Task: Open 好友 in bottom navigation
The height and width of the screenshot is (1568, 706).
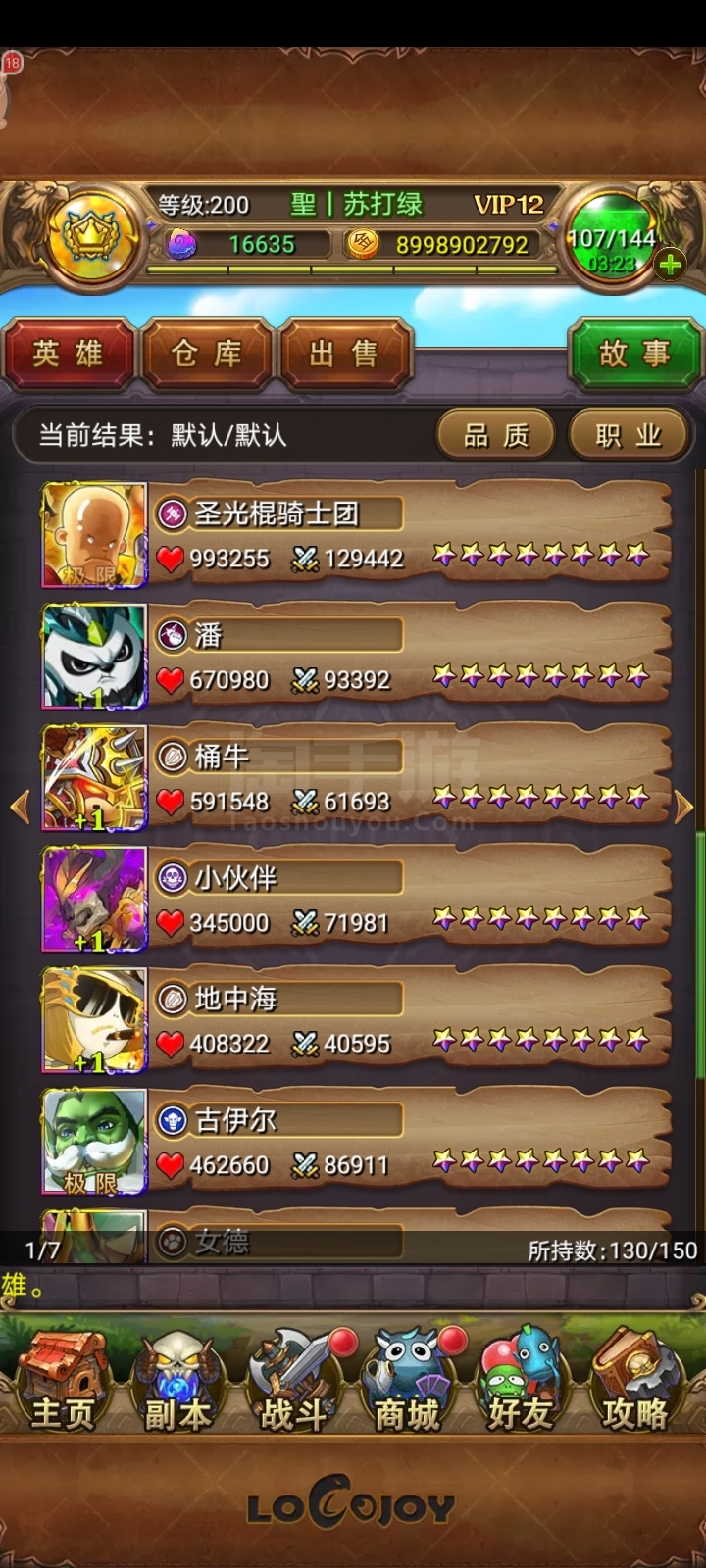Action: (521, 1382)
